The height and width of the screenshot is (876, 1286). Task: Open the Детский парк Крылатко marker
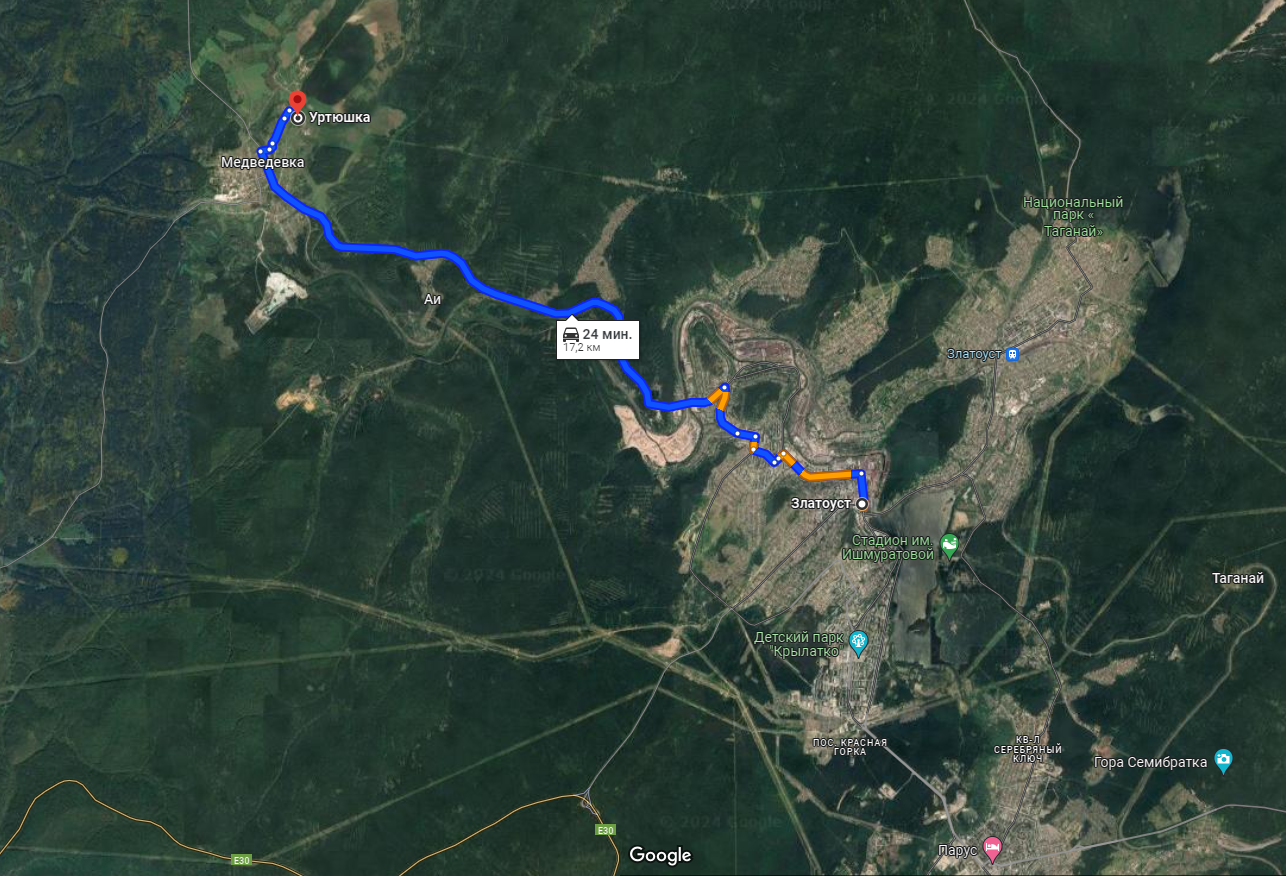[857, 641]
